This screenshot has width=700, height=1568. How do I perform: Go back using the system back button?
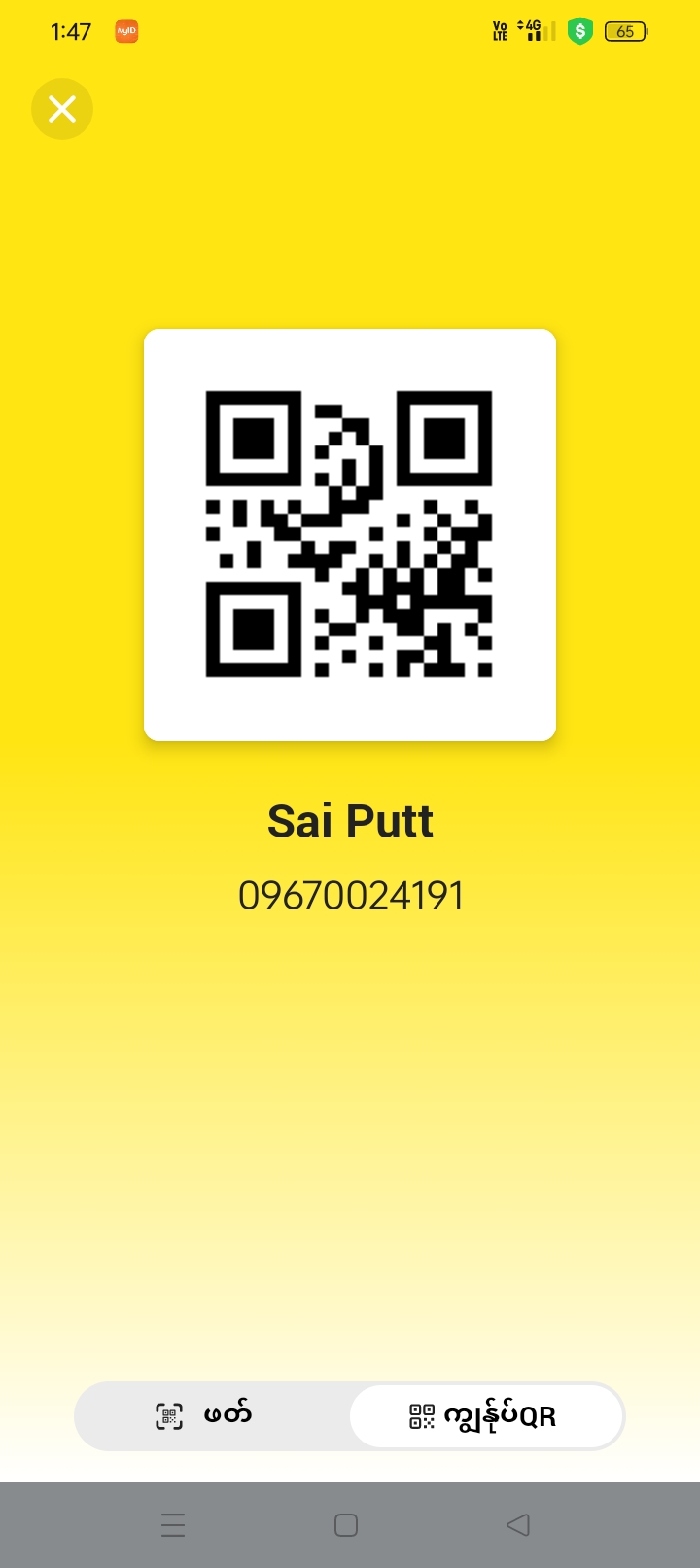(518, 1525)
